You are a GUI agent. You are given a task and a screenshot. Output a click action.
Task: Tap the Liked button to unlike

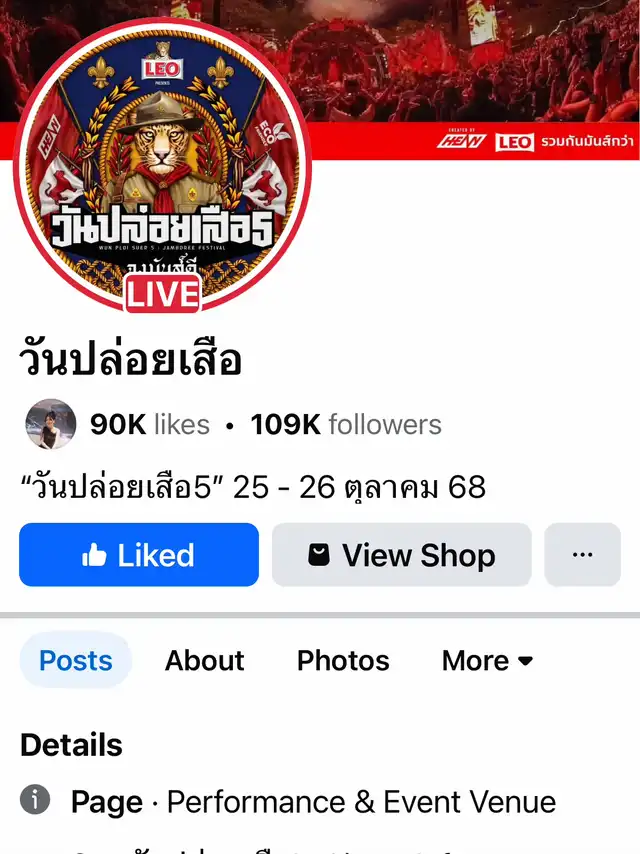point(138,555)
